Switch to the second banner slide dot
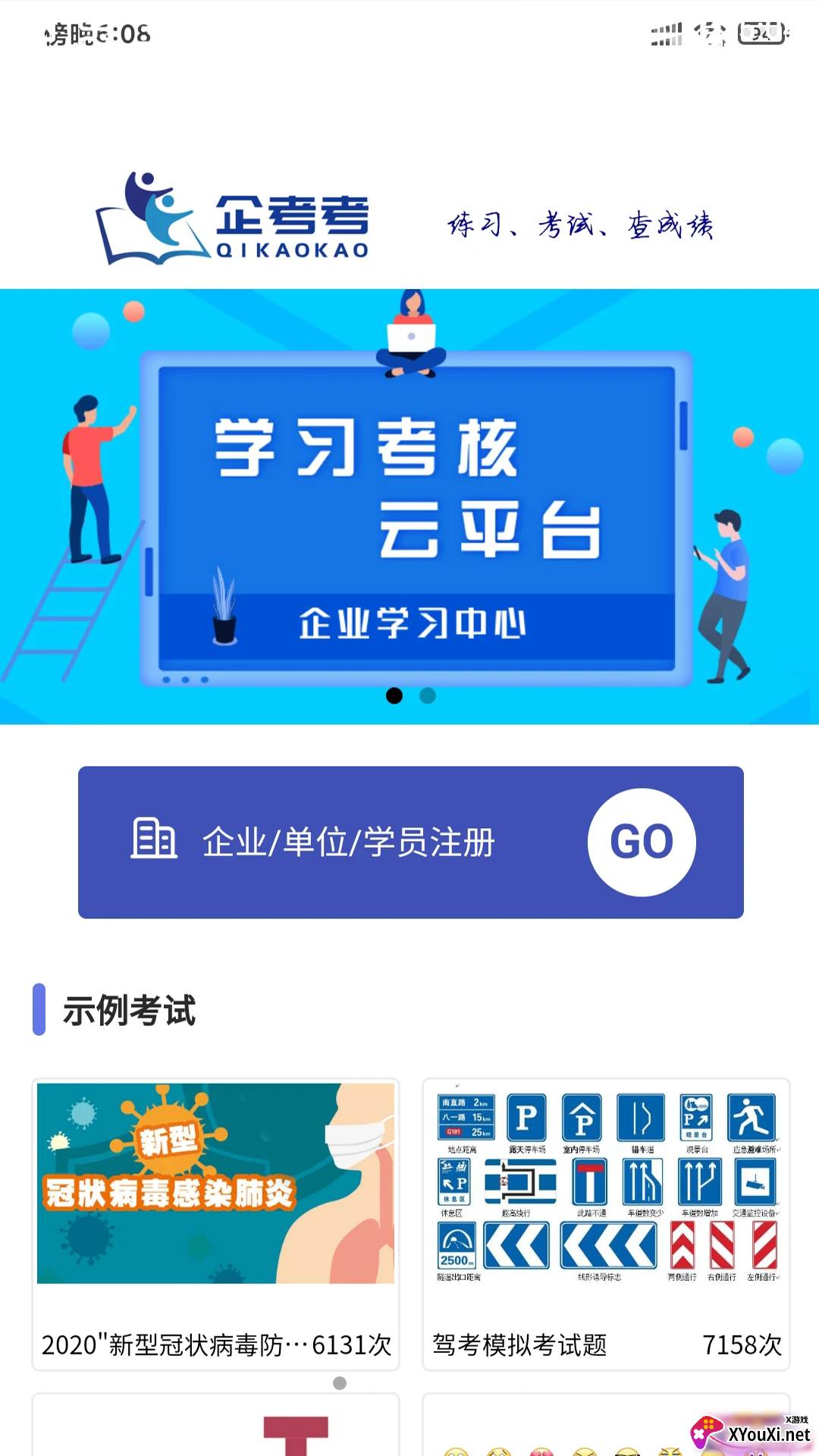This screenshot has width=819, height=1456. tap(428, 695)
